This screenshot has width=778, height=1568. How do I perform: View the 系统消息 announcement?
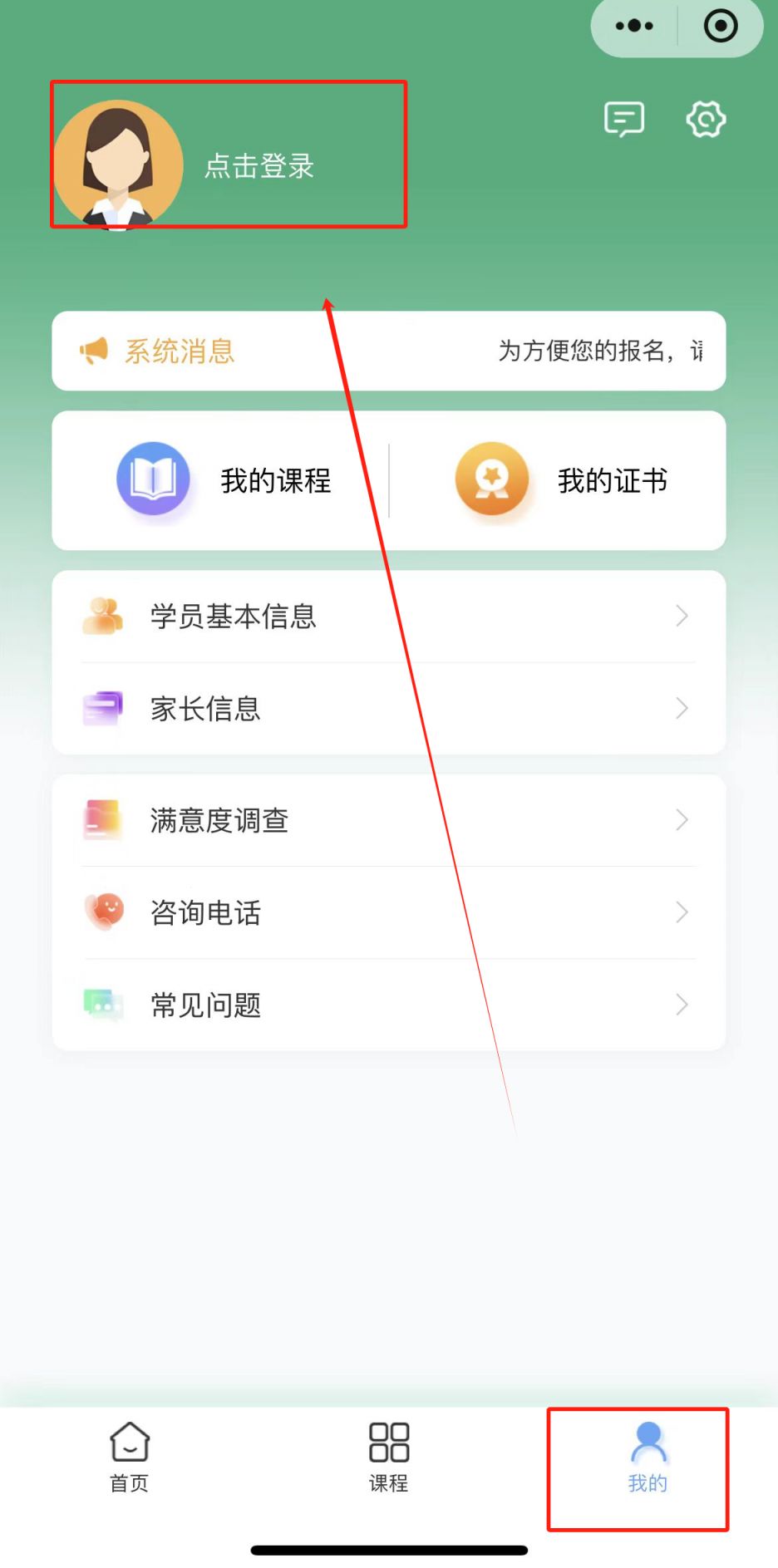(x=388, y=351)
